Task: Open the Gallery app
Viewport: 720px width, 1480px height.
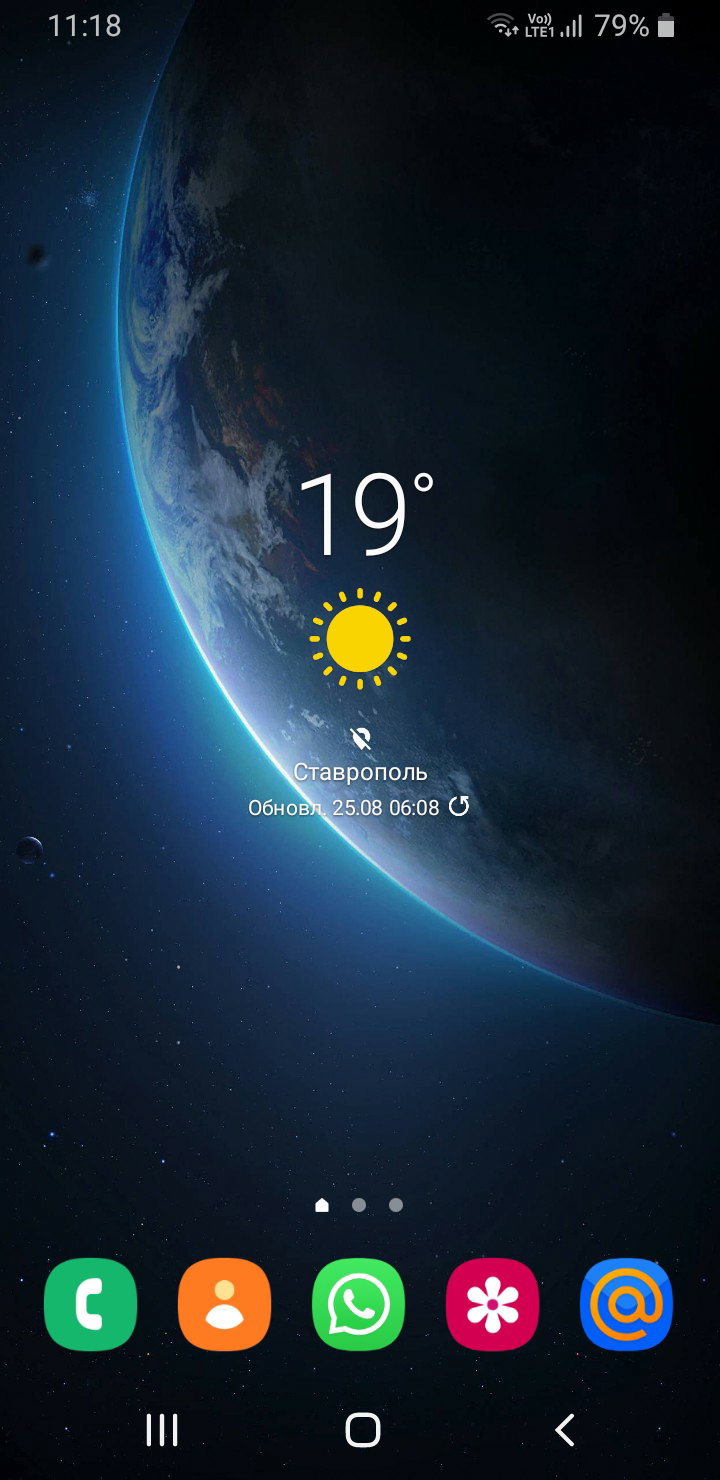Action: (493, 1304)
